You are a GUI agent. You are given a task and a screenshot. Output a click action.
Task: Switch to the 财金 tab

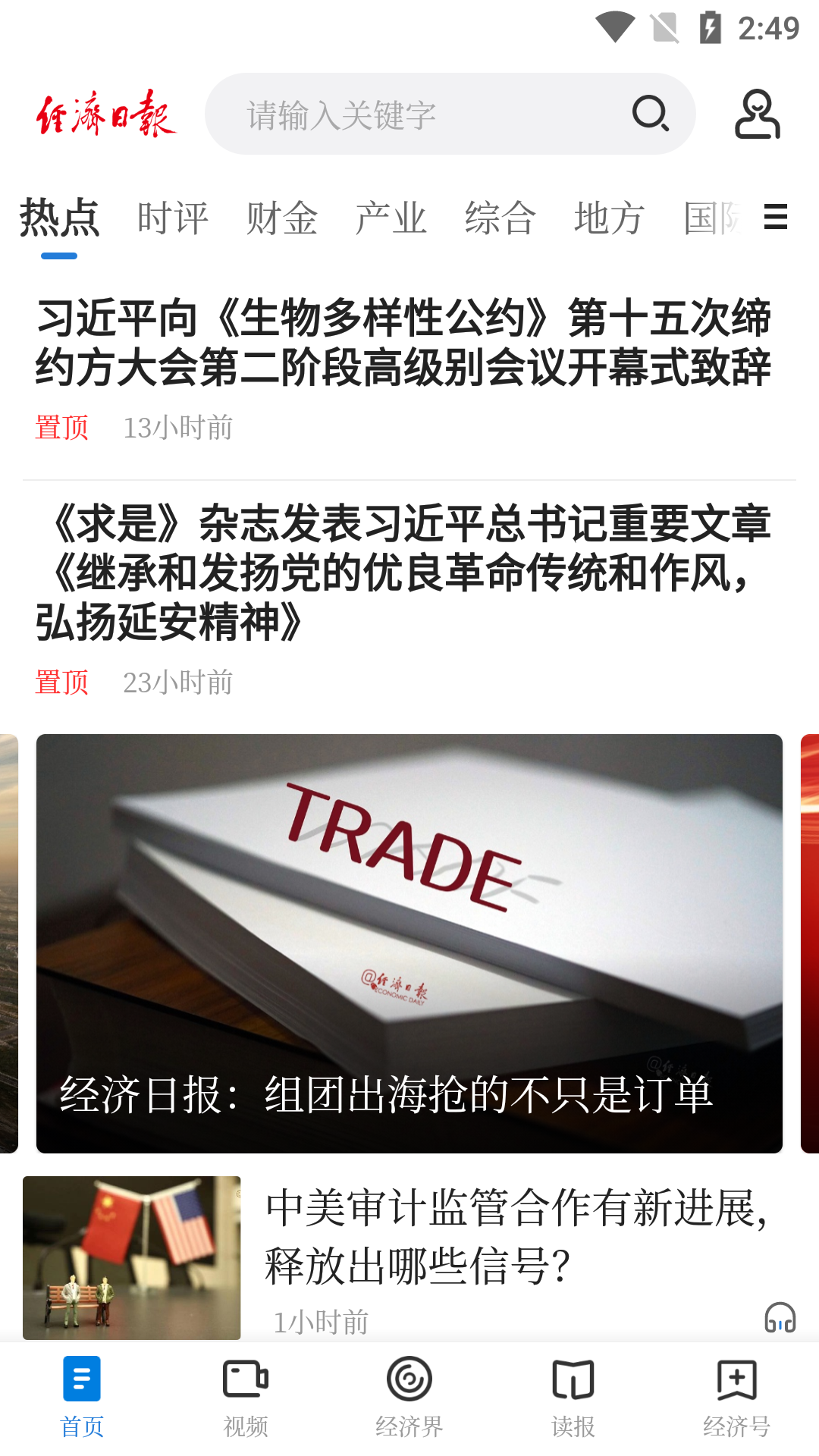point(281,218)
